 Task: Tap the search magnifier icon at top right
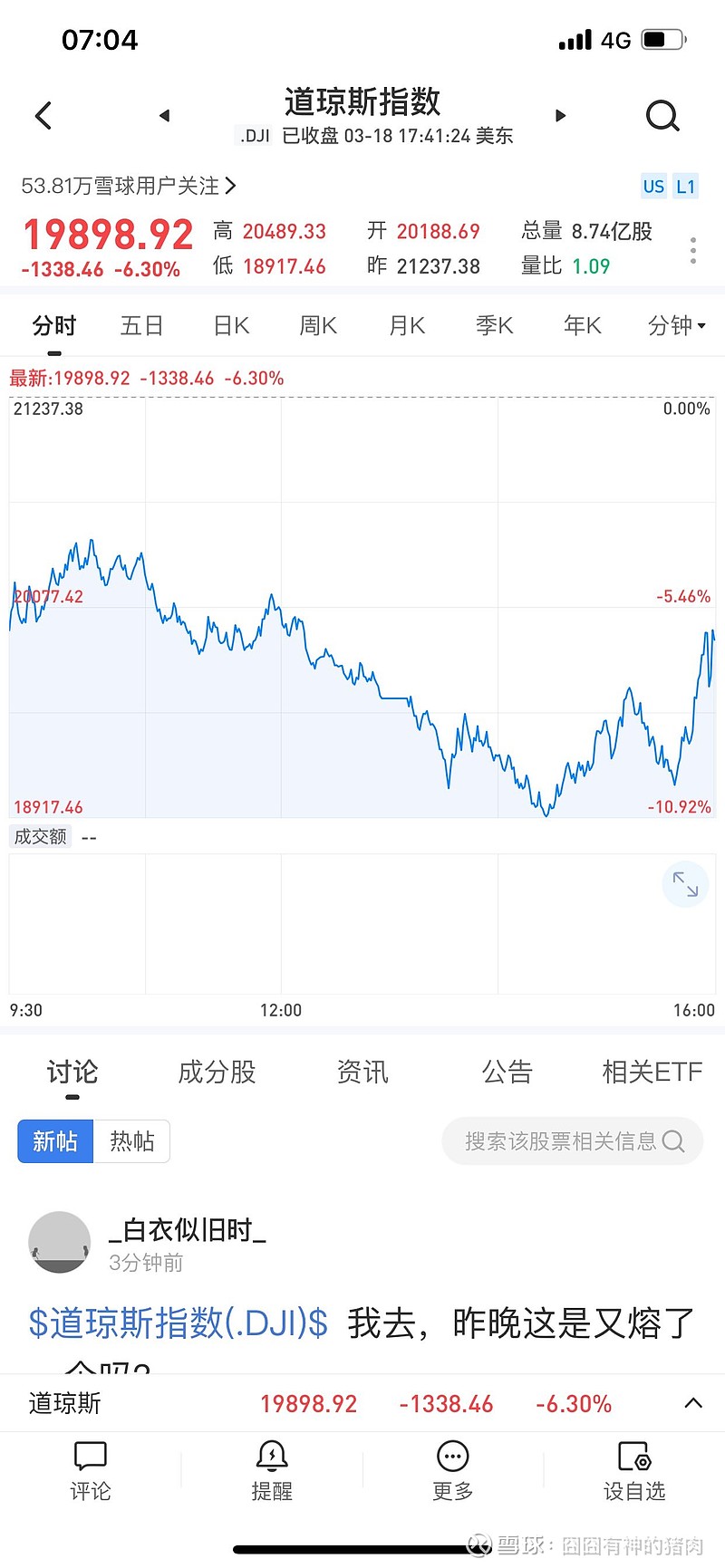tap(663, 116)
